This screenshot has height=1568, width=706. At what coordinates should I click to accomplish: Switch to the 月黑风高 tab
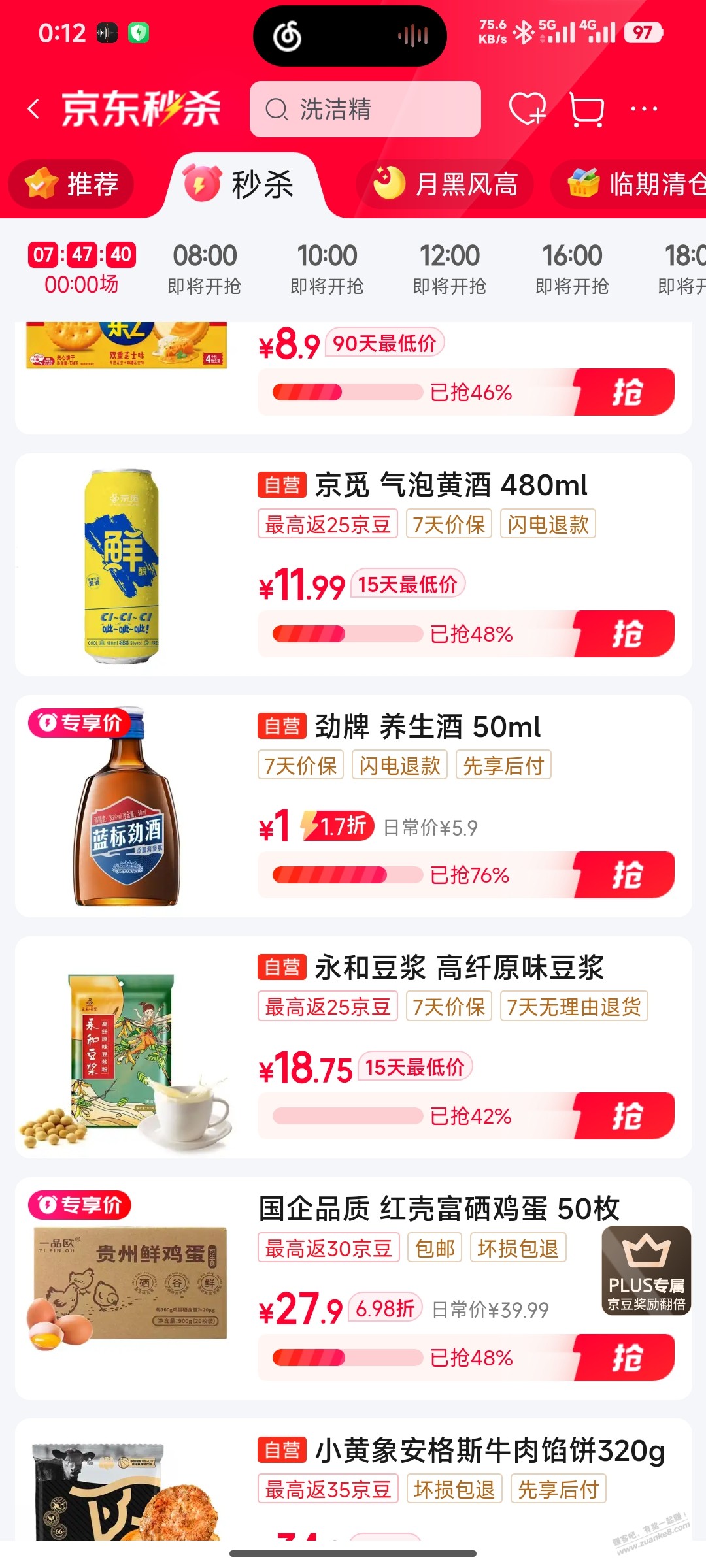(445, 184)
